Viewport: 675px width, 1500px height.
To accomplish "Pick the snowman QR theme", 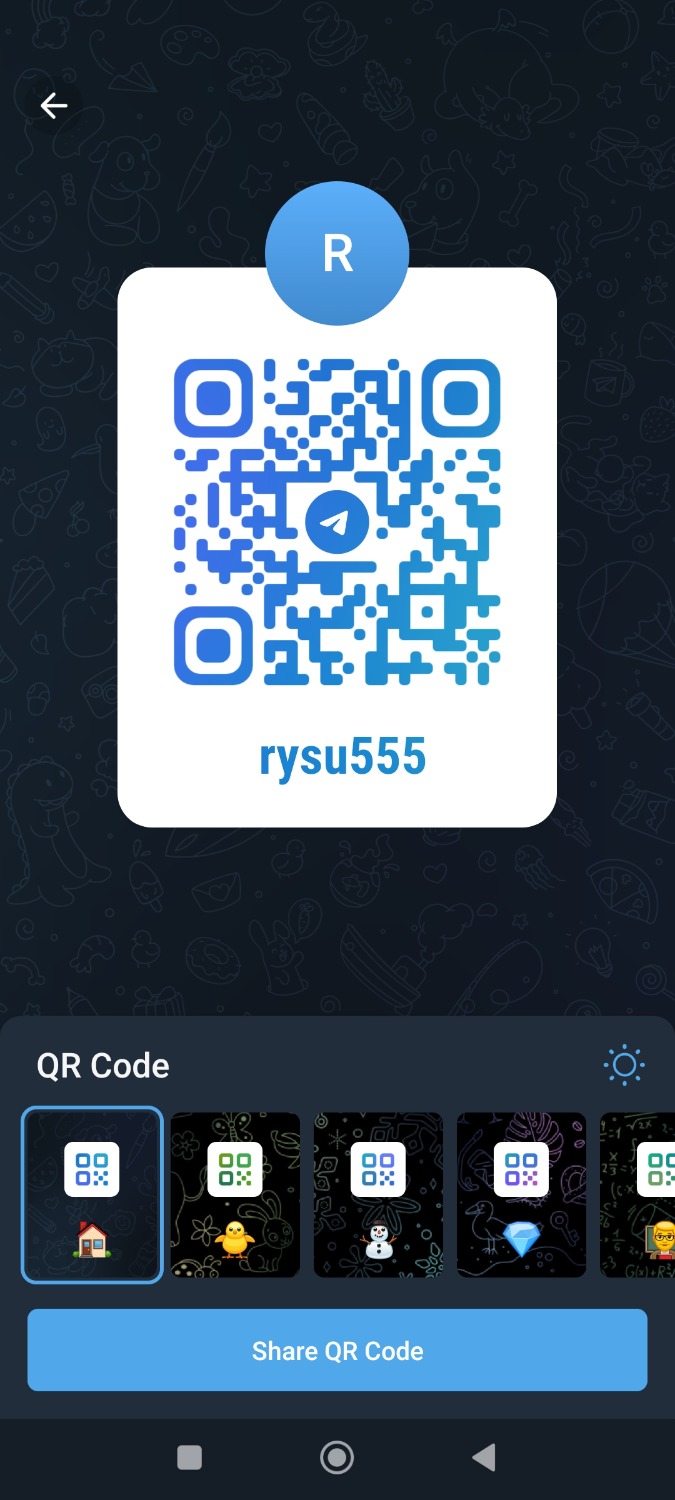I will tap(378, 1194).
